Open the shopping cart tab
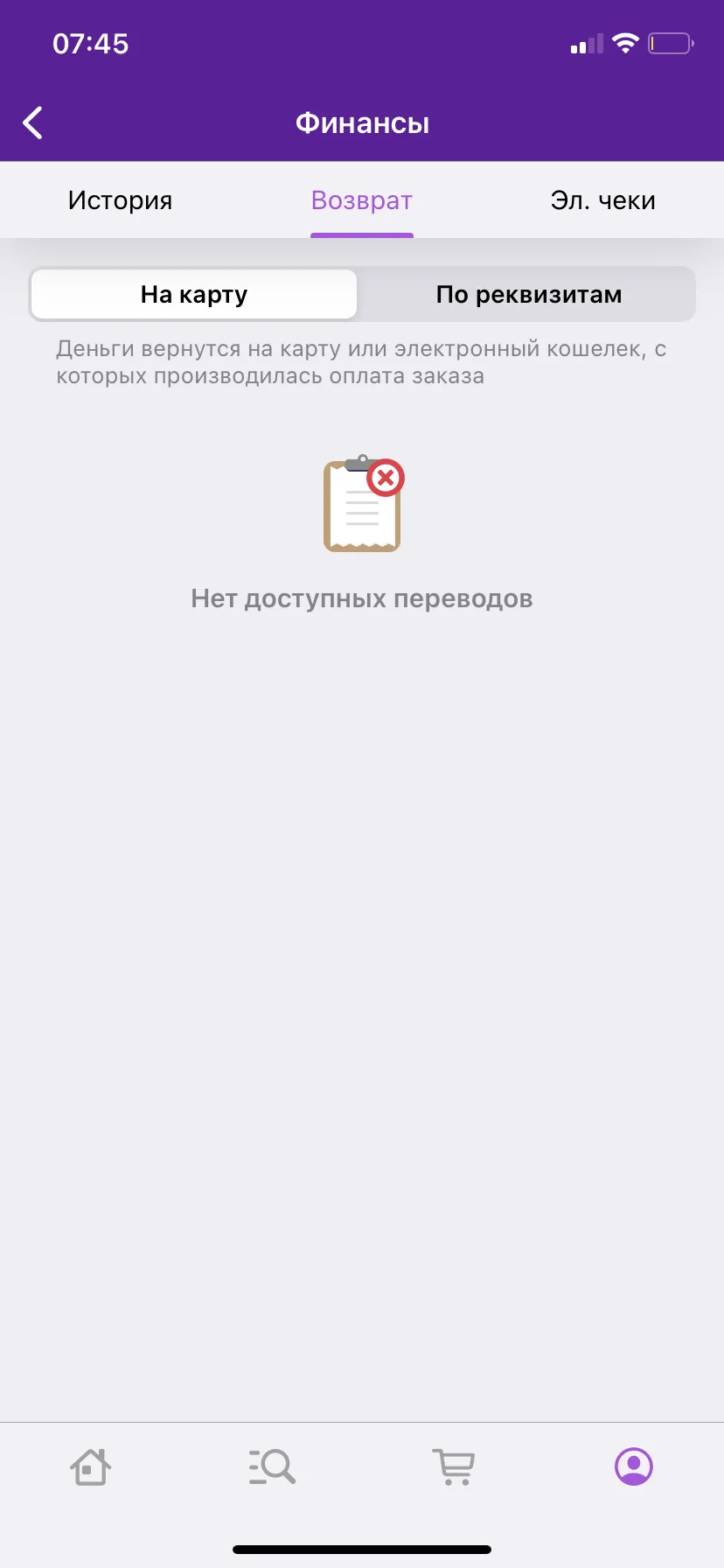The width and height of the screenshot is (724, 1568). pyautogui.click(x=453, y=1466)
